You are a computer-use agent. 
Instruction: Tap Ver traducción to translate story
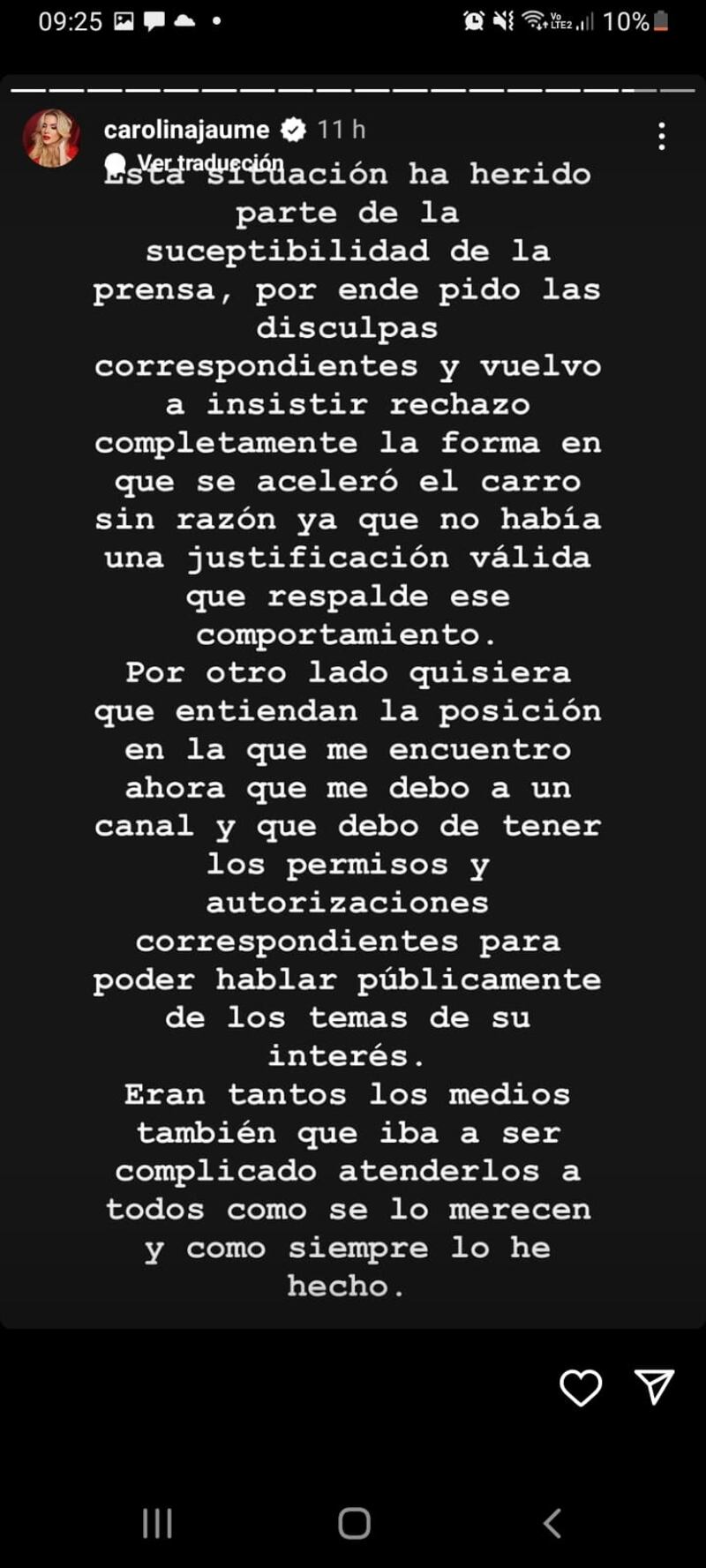[208, 162]
